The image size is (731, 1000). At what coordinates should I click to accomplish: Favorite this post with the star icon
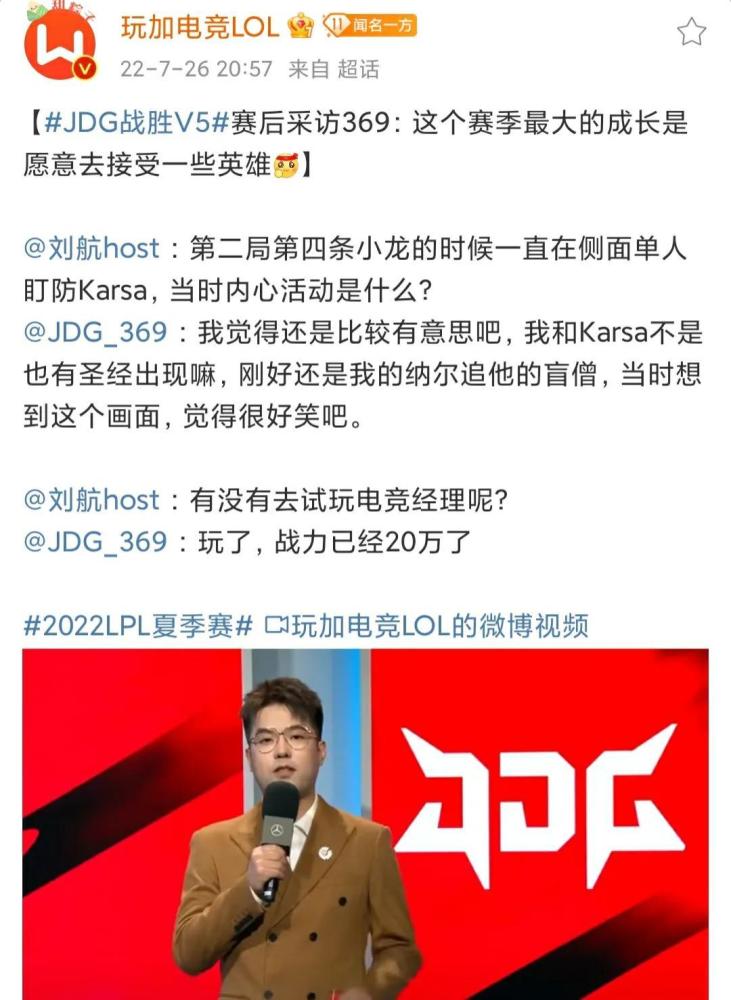pyautogui.click(x=691, y=32)
